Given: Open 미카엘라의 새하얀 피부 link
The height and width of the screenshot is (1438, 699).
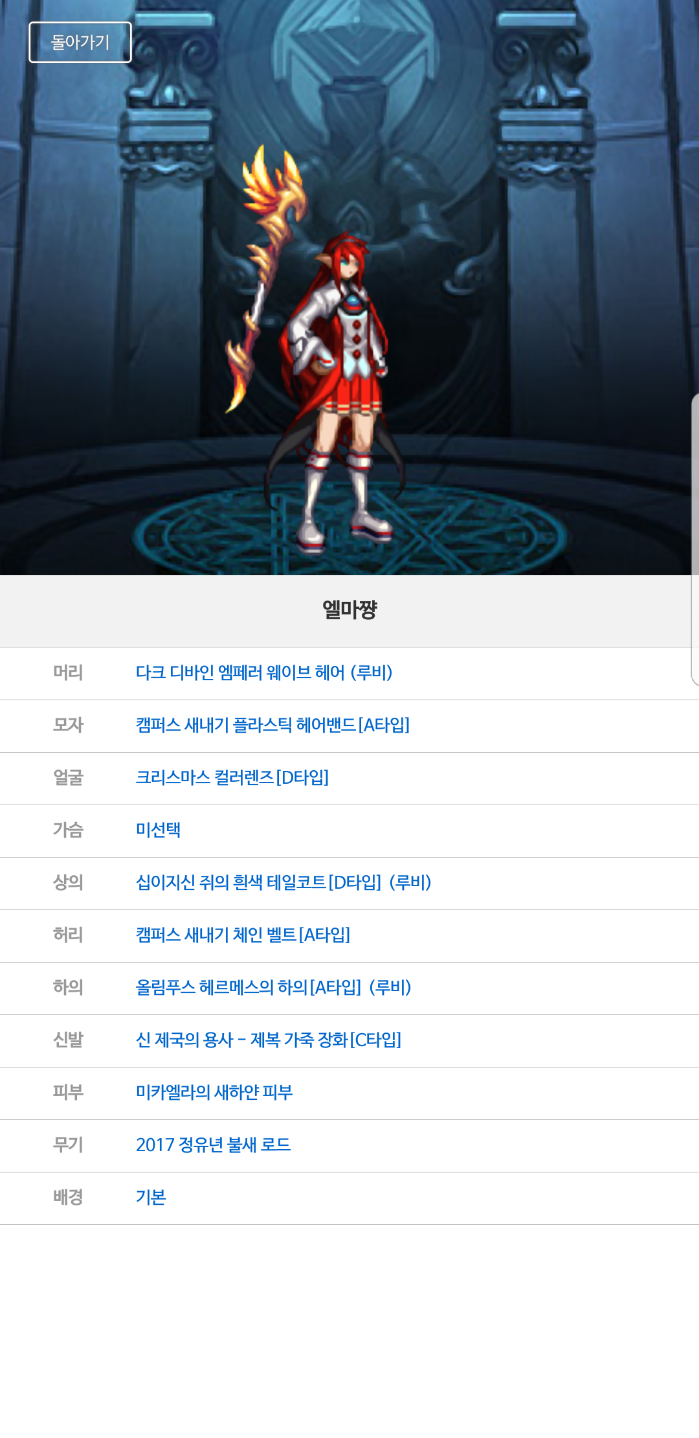Looking at the screenshot, I should [214, 1093].
